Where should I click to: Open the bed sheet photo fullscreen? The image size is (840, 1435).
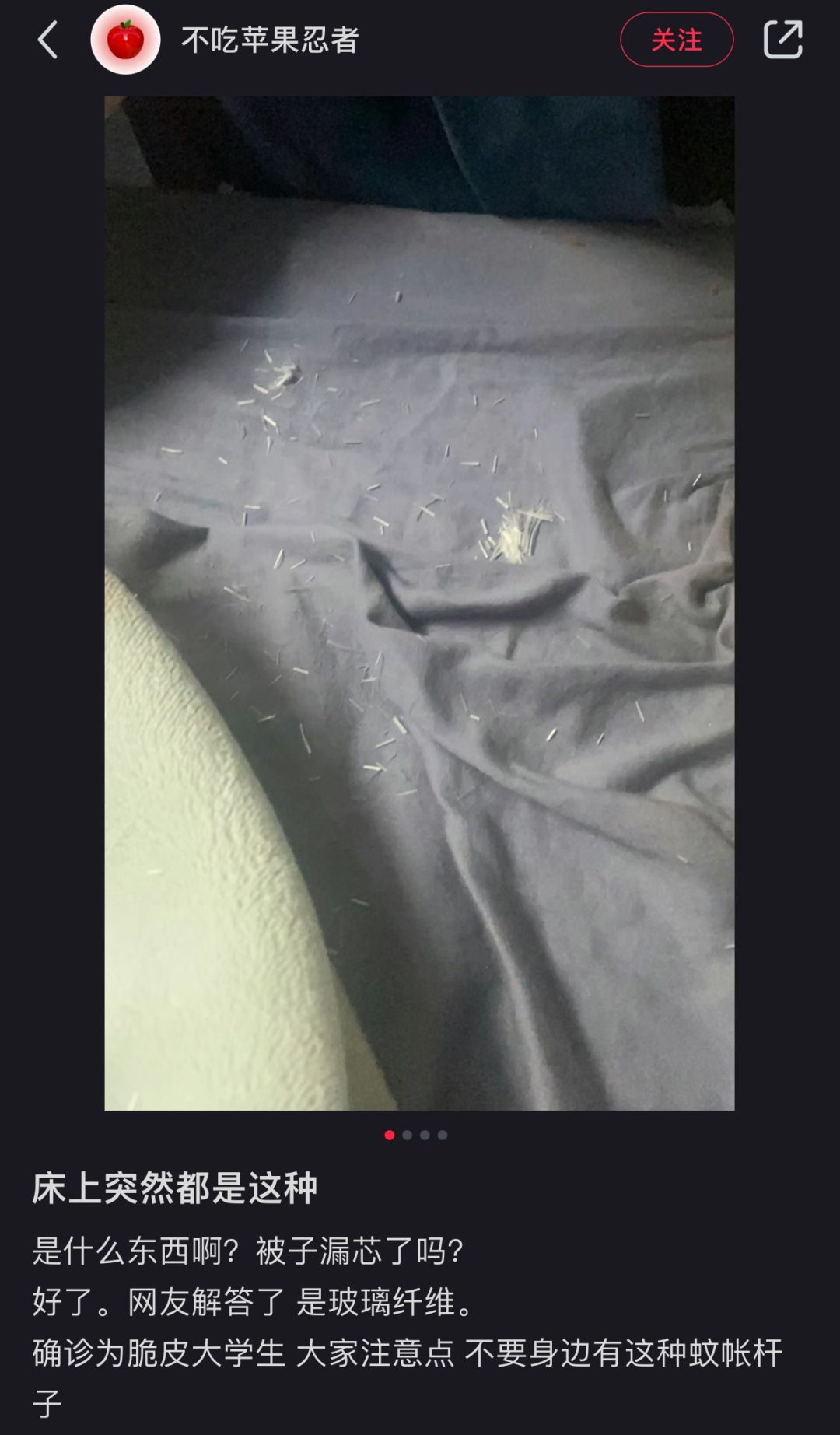(419, 603)
